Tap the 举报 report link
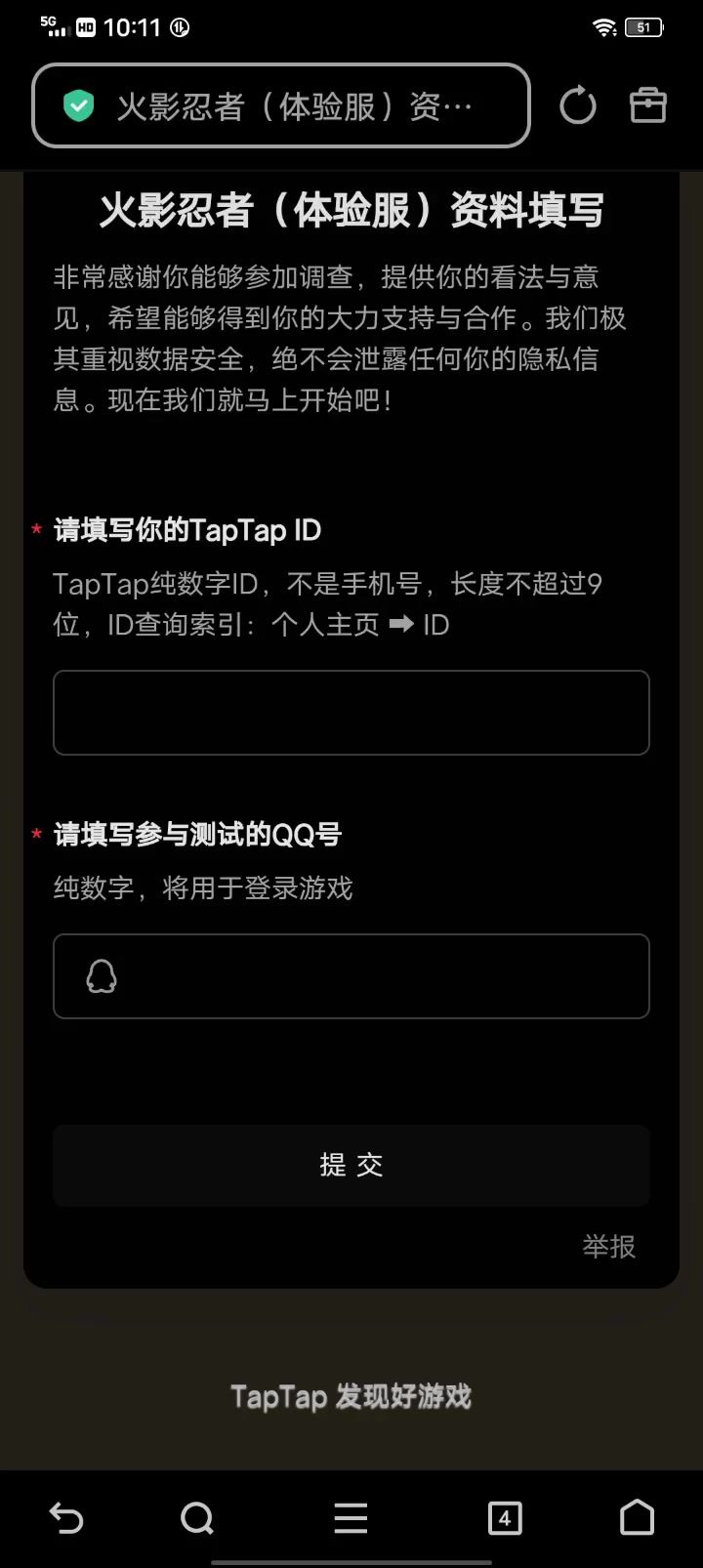703x1568 pixels. [x=608, y=1247]
